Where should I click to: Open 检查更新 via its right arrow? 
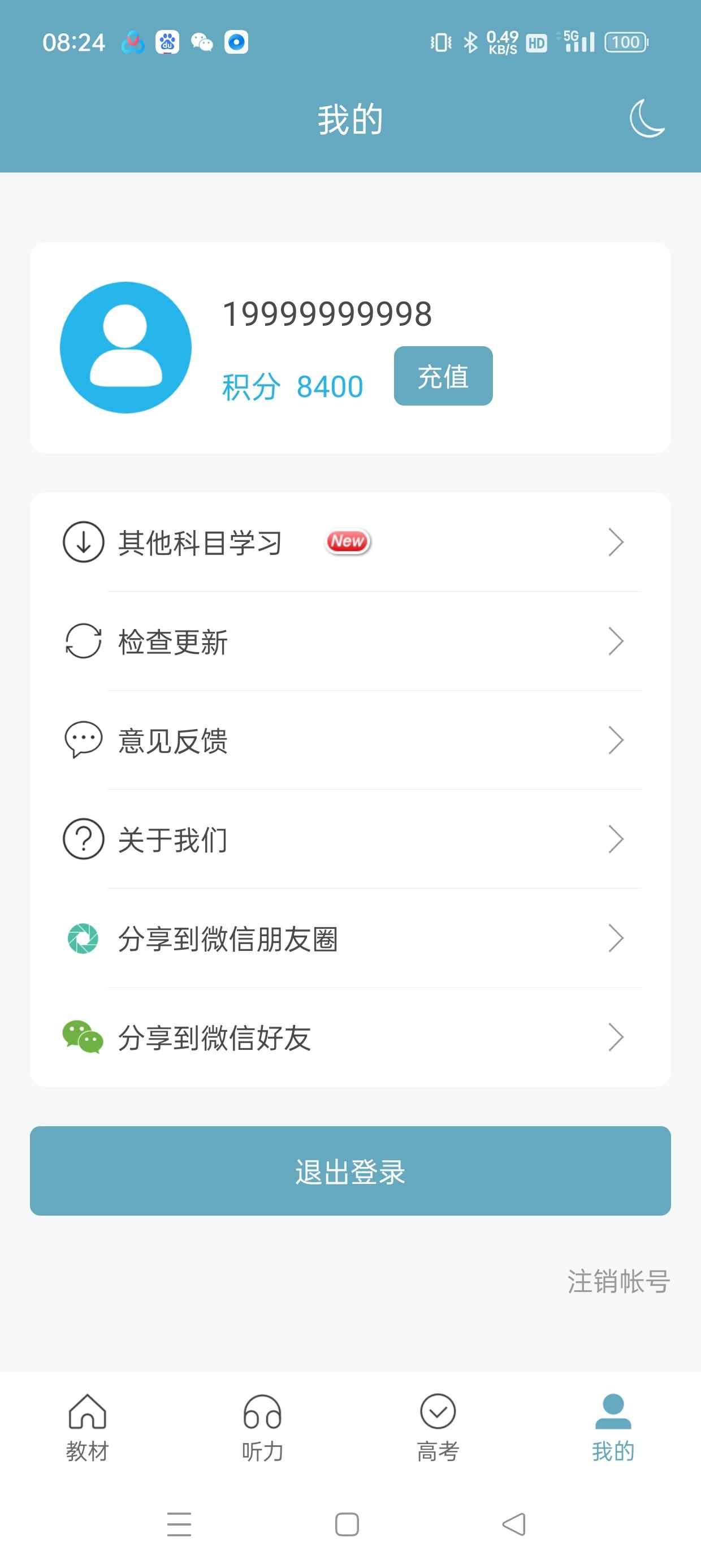(616, 641)
